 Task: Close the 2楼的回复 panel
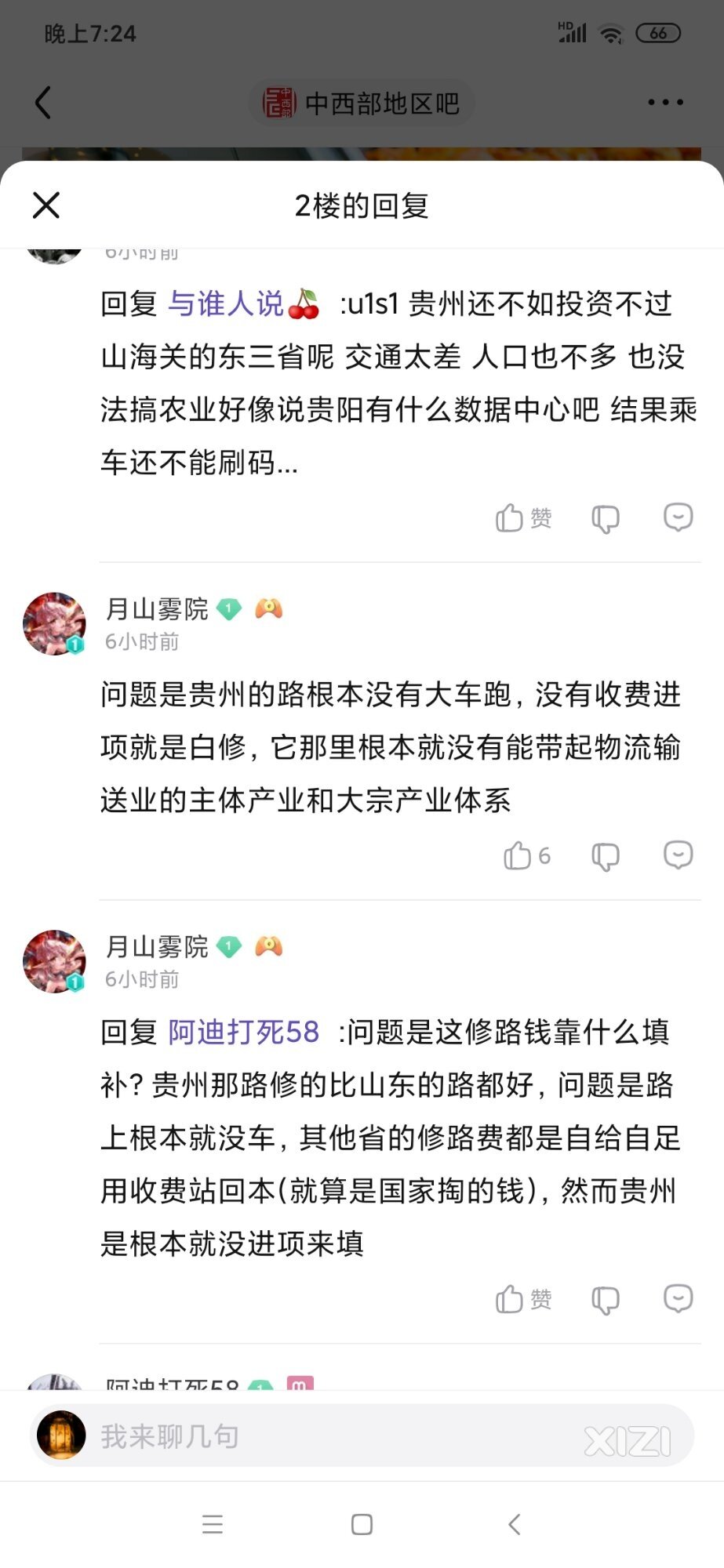pos(46,205)
